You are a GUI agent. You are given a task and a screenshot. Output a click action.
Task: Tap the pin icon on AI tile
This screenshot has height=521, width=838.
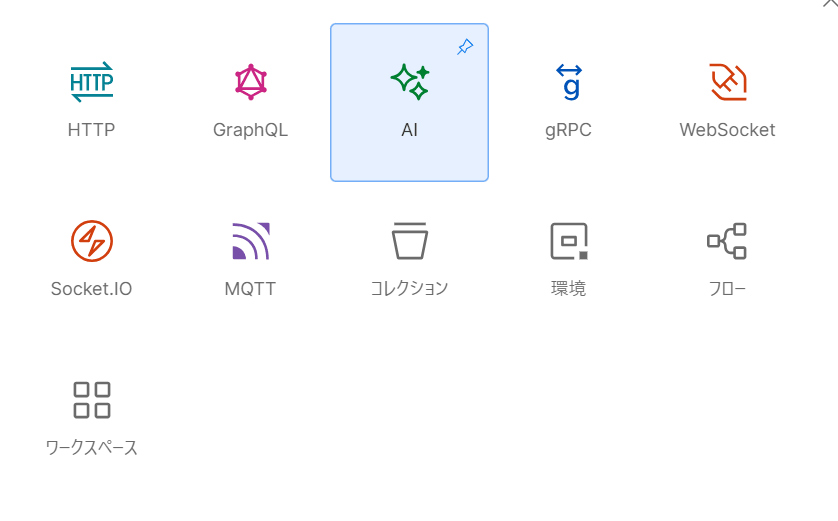point(465,47)
